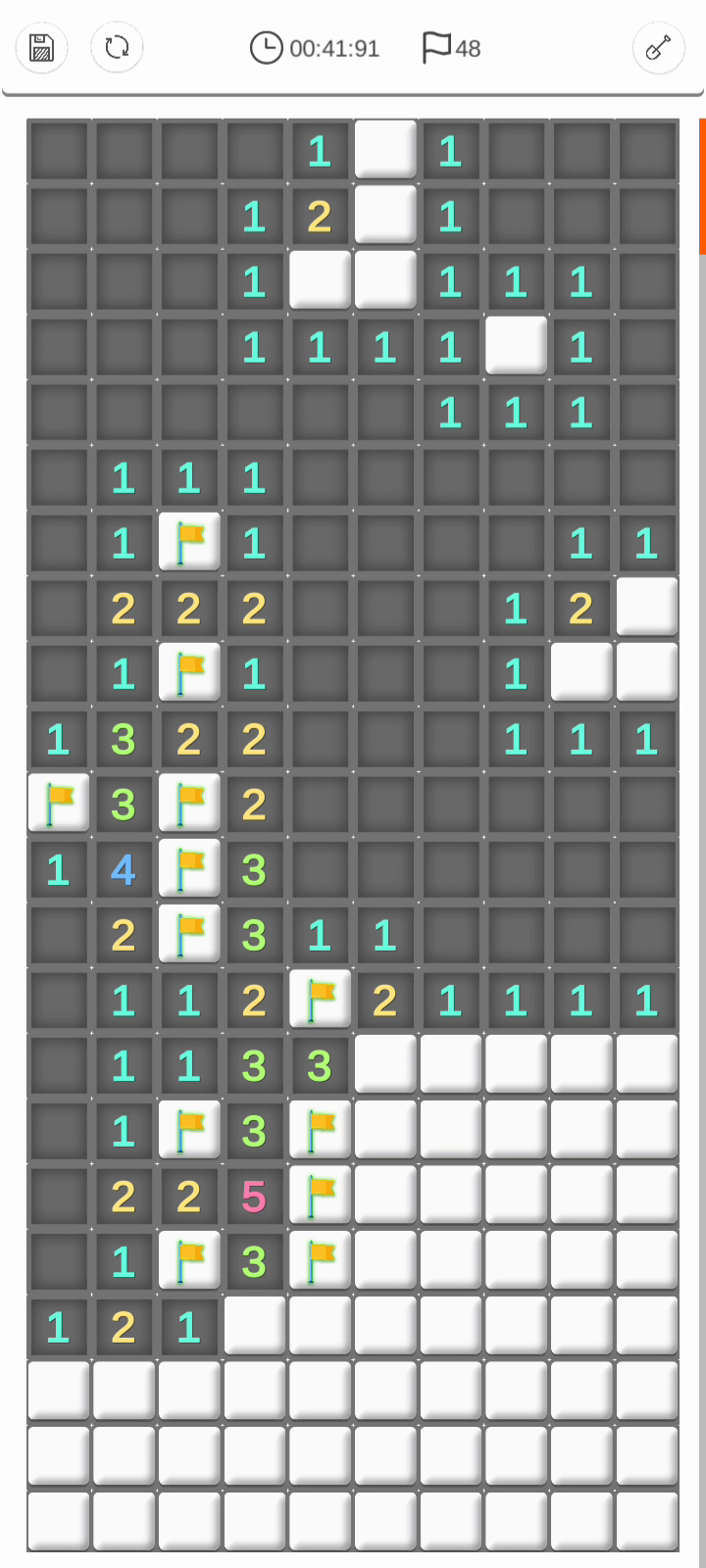Tap the pink 5 number cell
Viewport: 706px width, 1568px height.
254,1196
